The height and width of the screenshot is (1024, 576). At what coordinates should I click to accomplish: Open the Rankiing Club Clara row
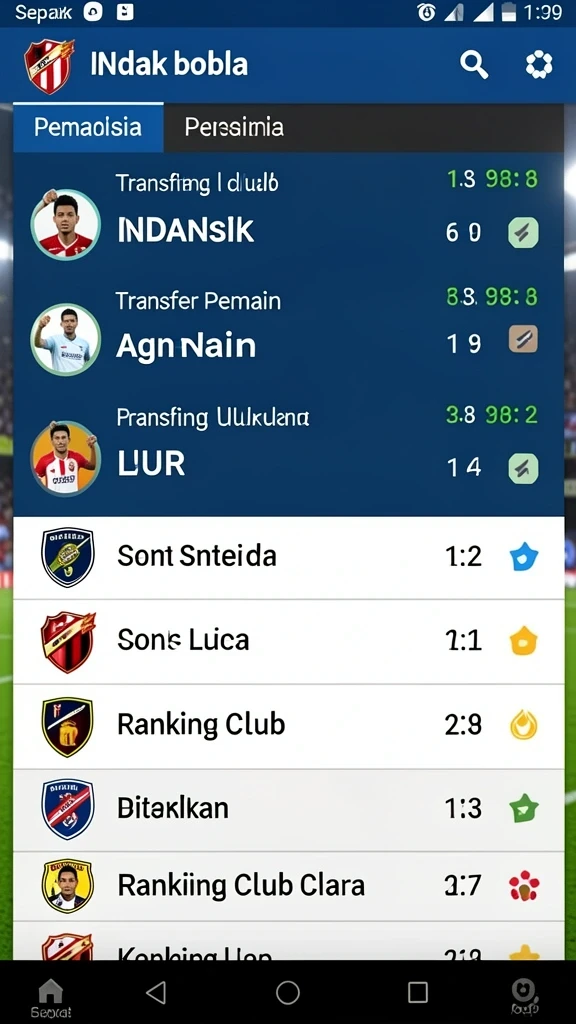pos(289,886)
